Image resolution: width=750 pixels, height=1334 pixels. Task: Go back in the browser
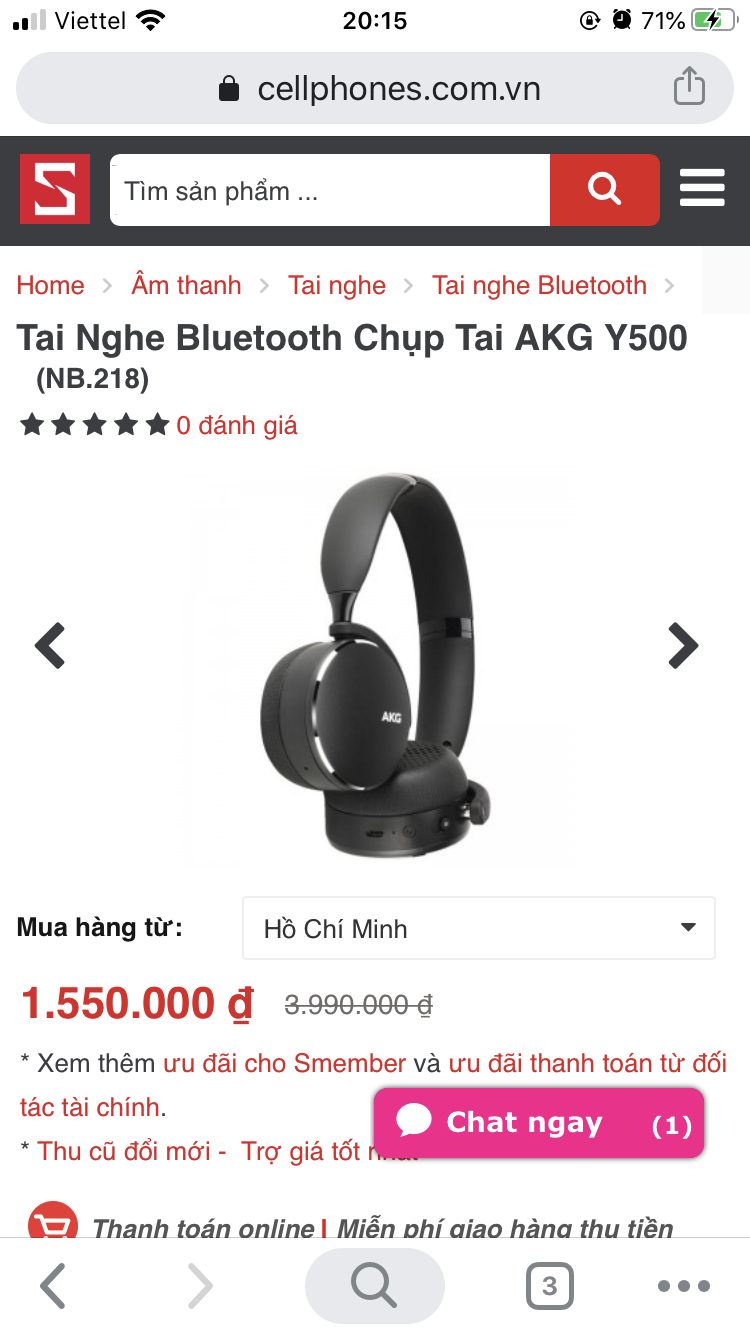tap(53, 1285)
